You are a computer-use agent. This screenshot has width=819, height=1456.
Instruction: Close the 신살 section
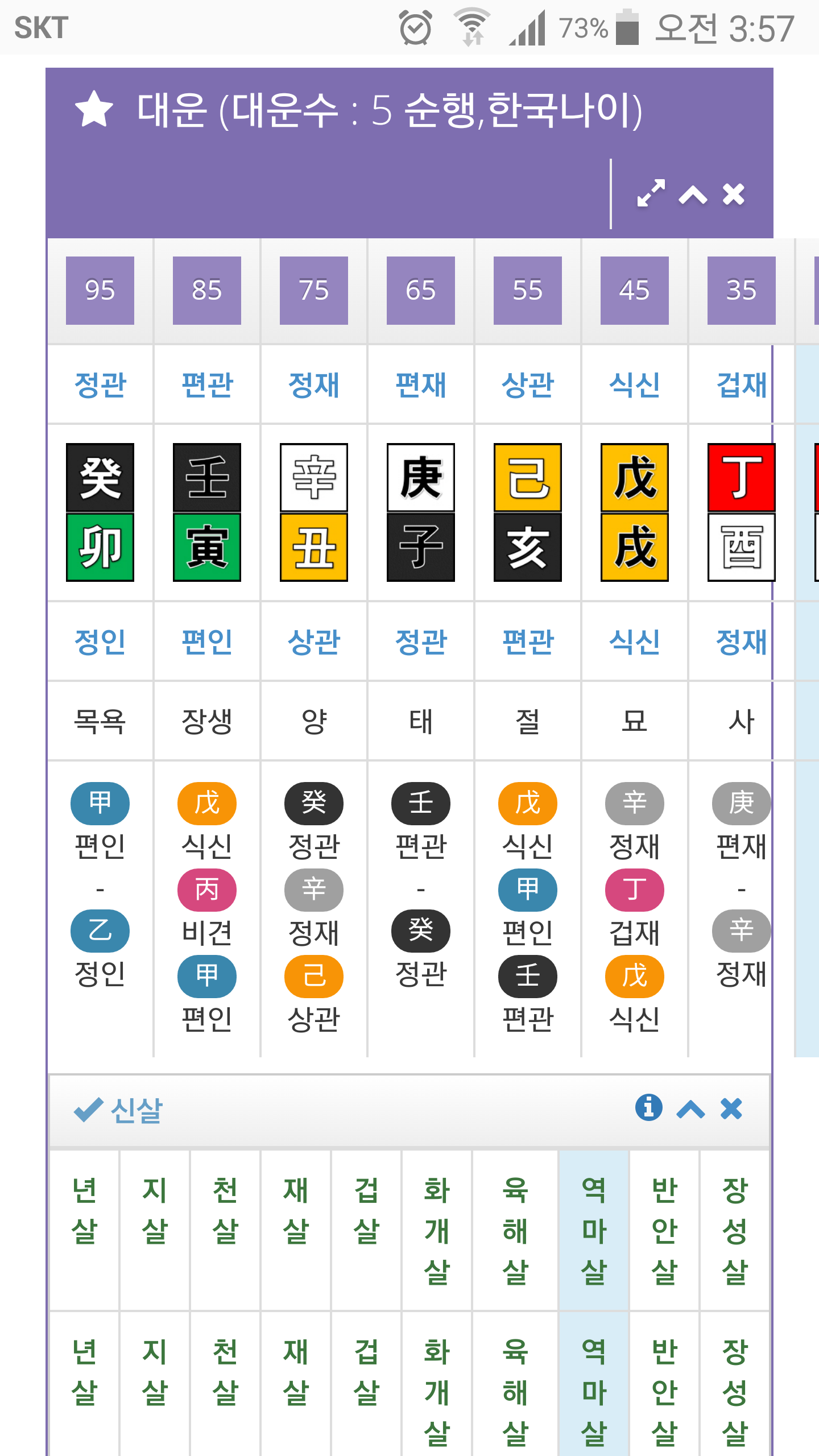point(731,1108)
